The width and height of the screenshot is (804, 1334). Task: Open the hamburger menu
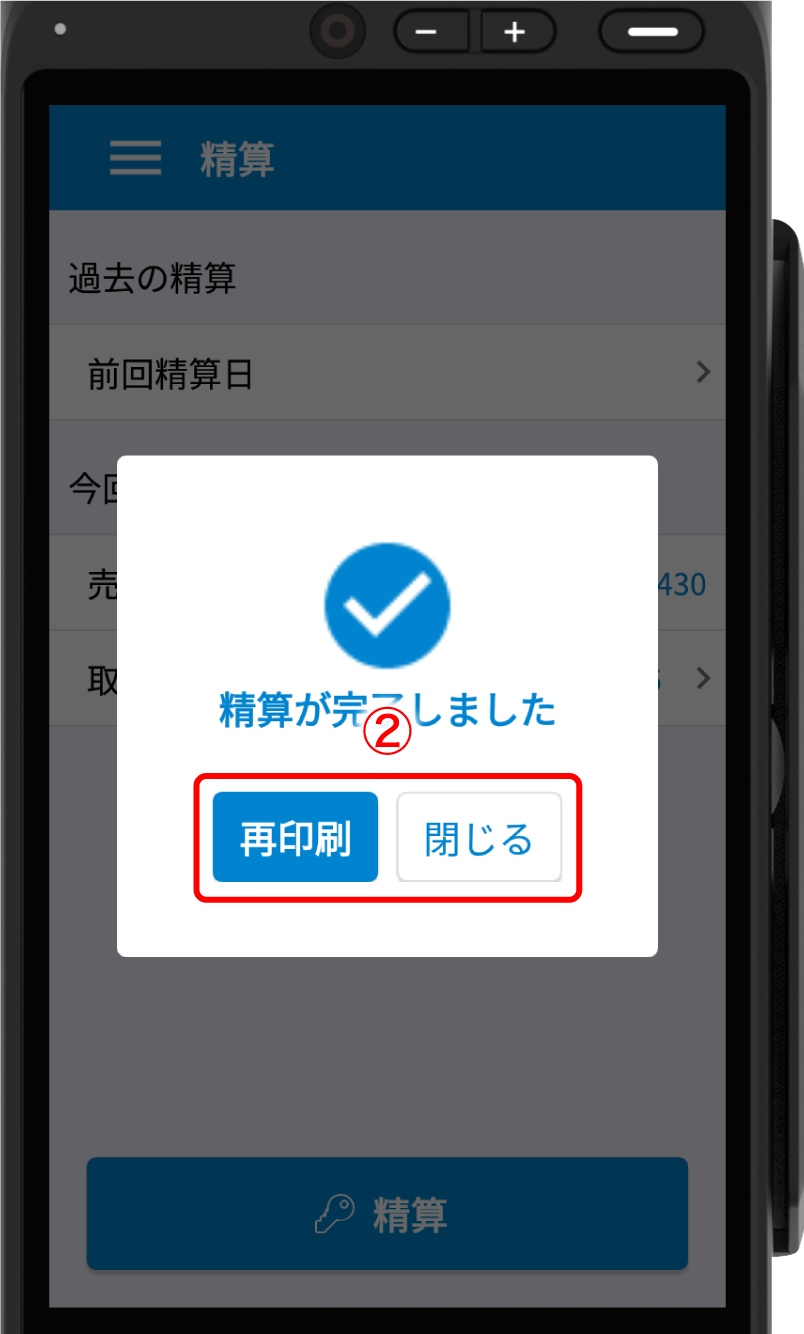click(x=135, y=158)
